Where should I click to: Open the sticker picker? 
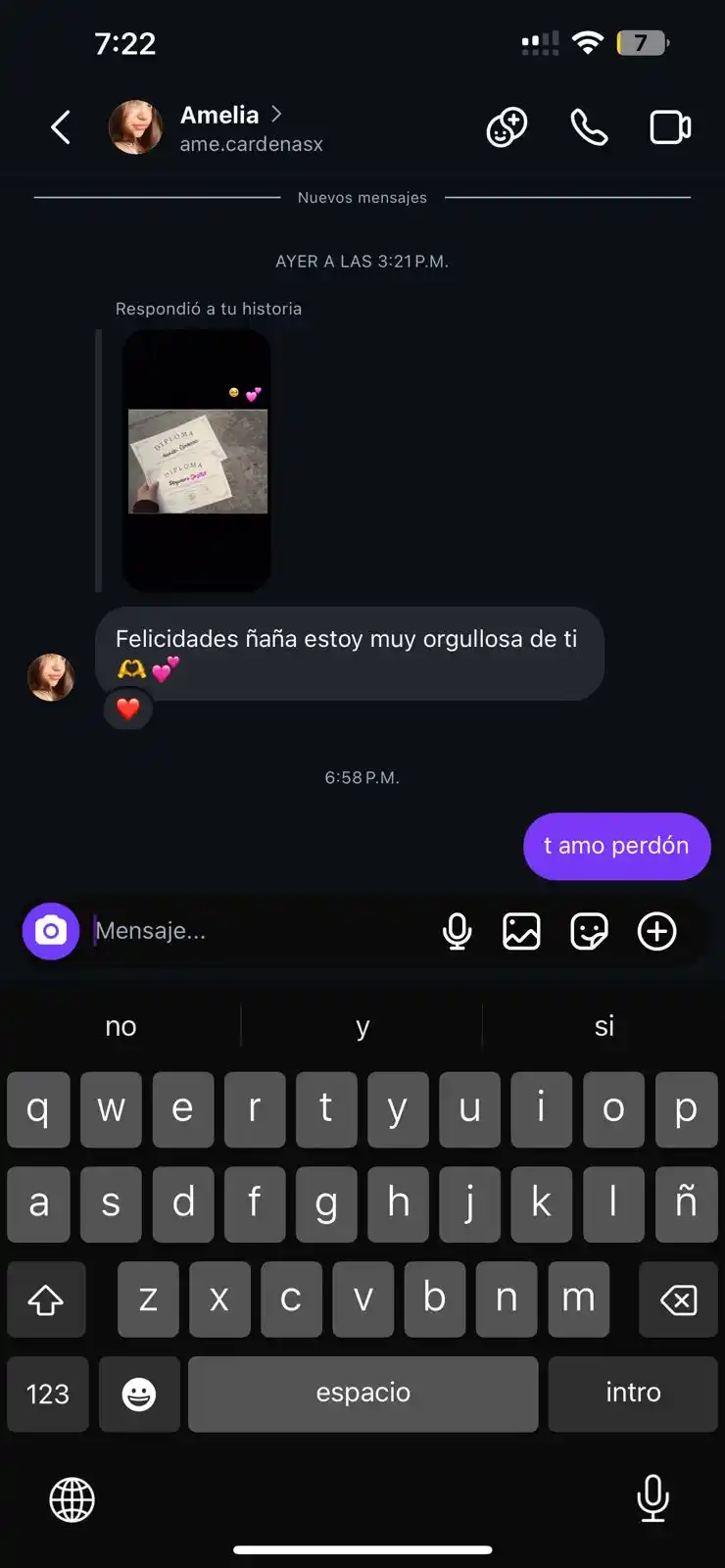tap(589, 931)
